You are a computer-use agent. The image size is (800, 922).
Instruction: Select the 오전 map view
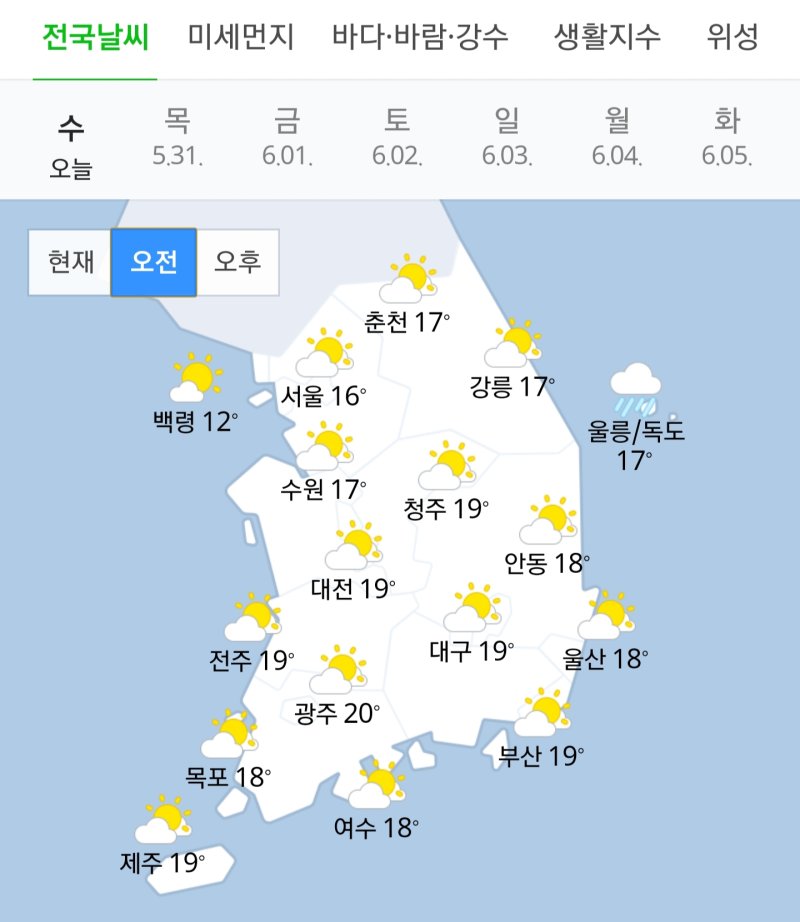[x=153, y=262]
